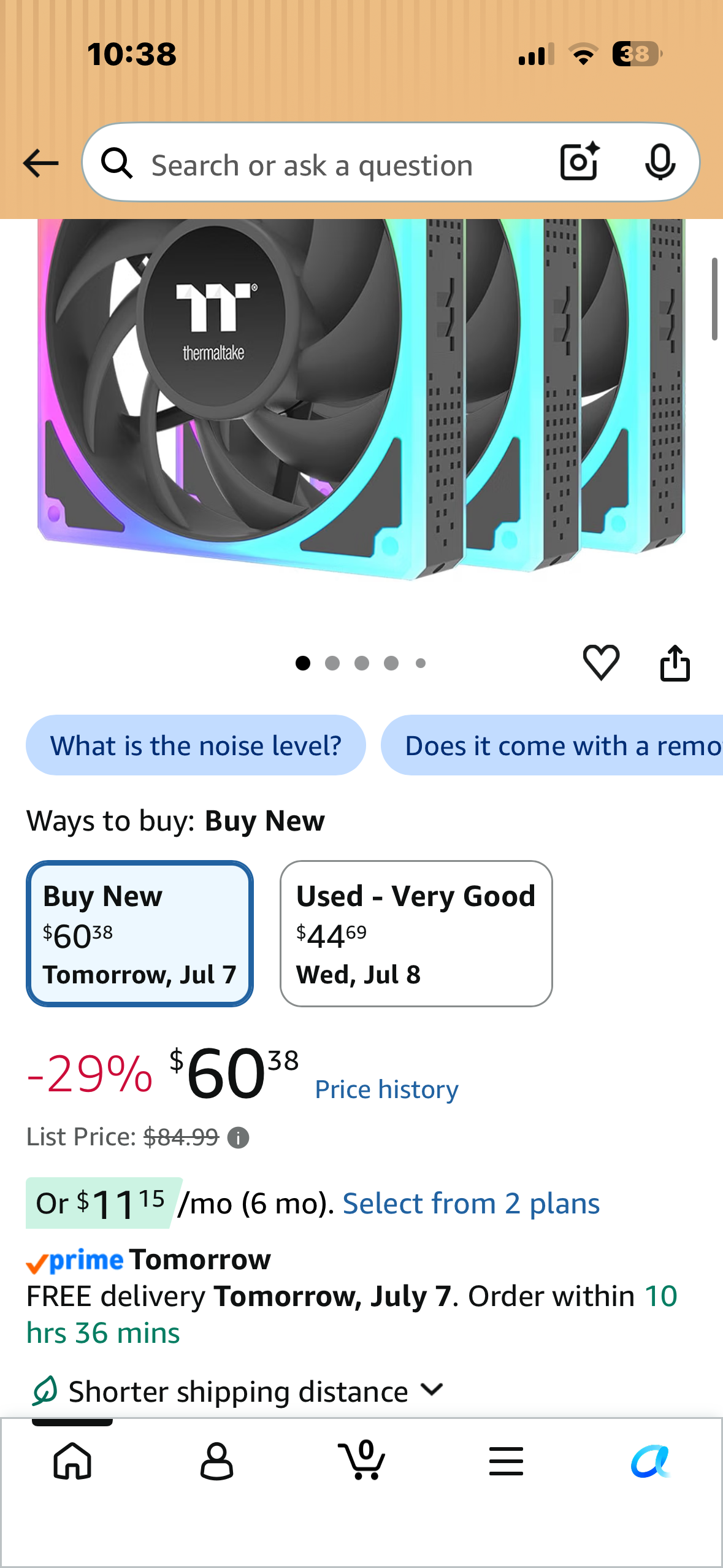Share this product
The height and width of the screenshot is (1568, 723).
pos(675,663)
